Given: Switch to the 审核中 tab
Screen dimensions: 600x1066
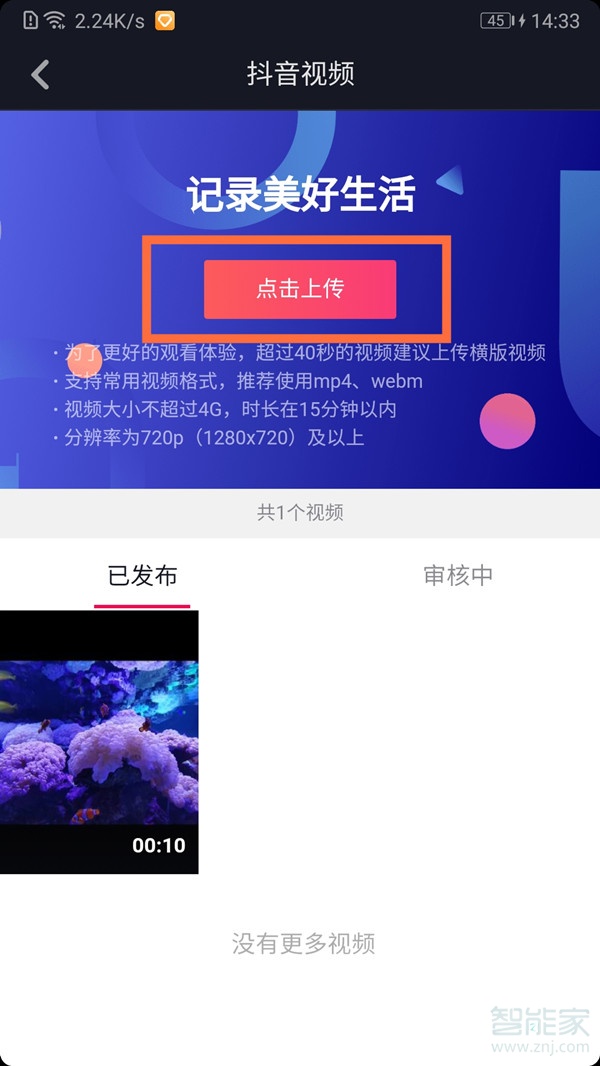Looking at the screenshot, I should click(x=458, y=576).
